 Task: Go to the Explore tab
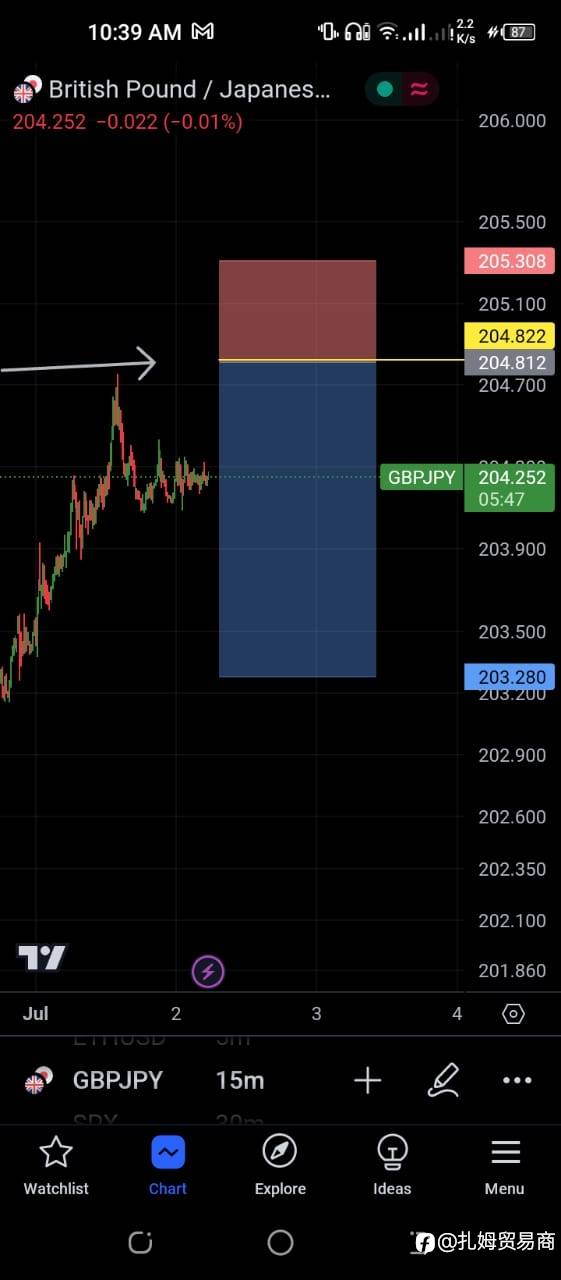point(280,1166)
